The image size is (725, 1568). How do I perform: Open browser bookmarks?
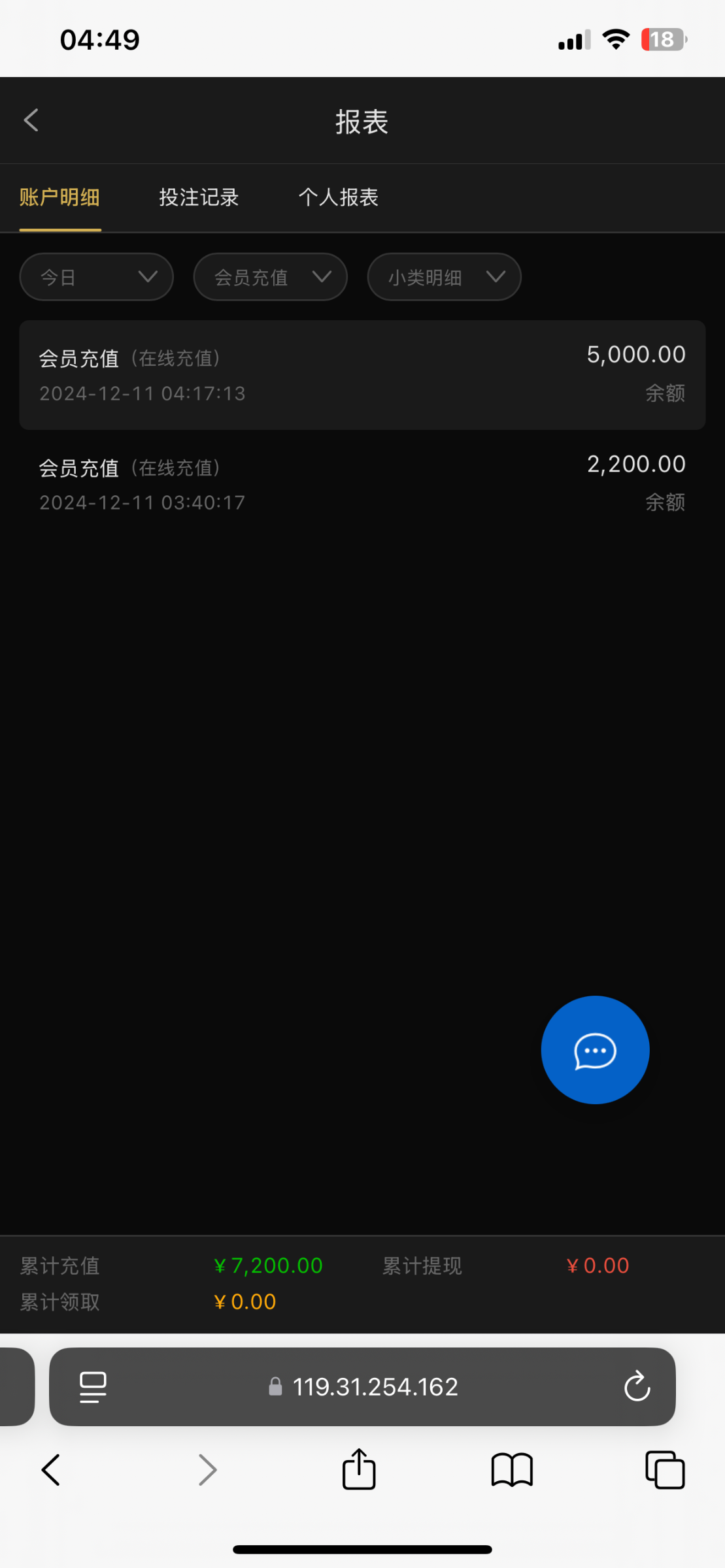(512, 1470)
